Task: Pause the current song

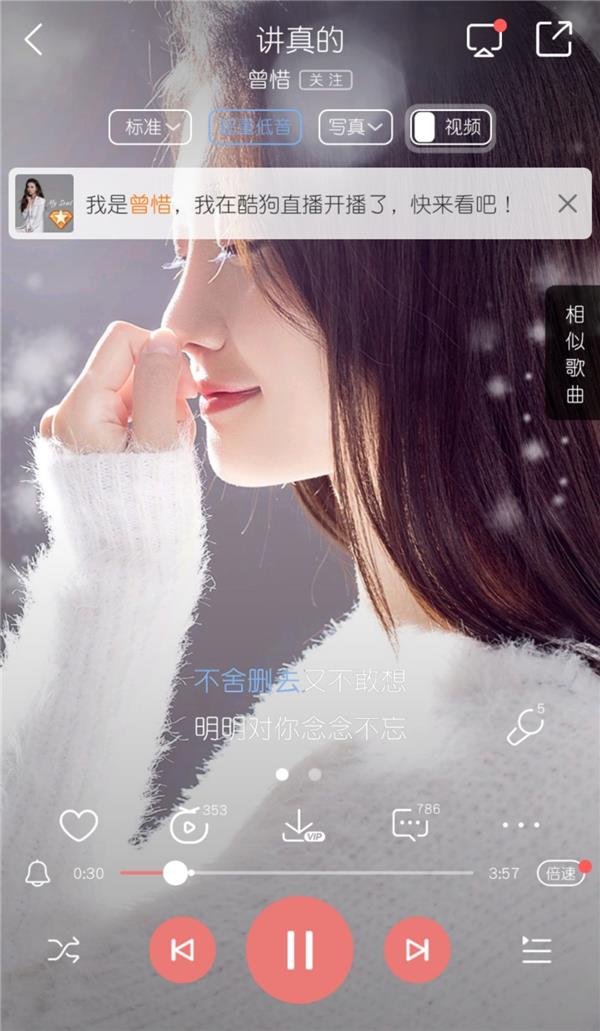Action: click(299, 949)
